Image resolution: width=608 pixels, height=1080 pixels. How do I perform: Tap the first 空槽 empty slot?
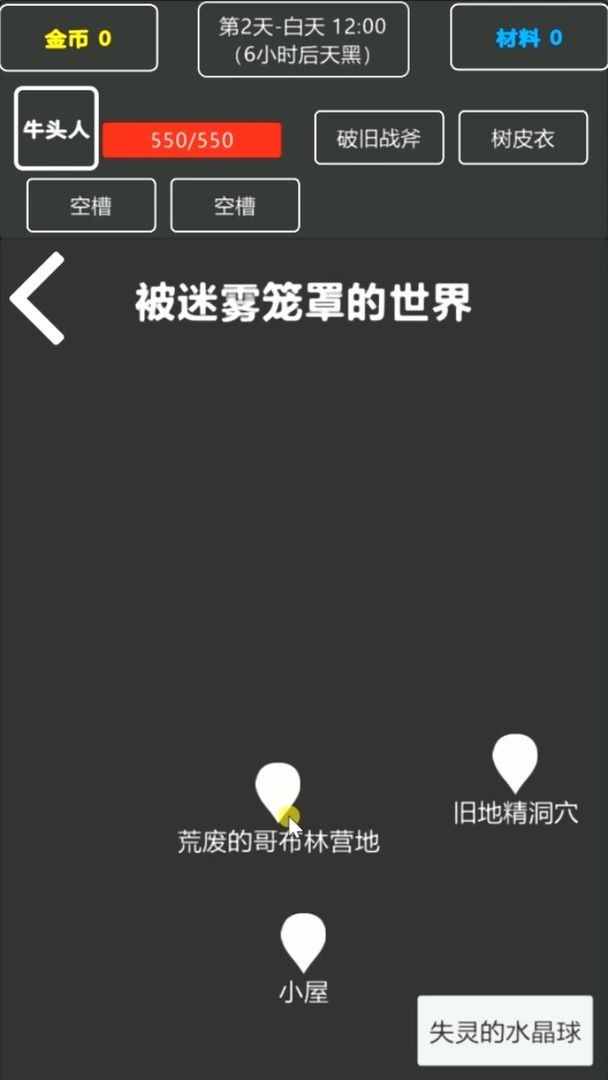tap(91, 206)
